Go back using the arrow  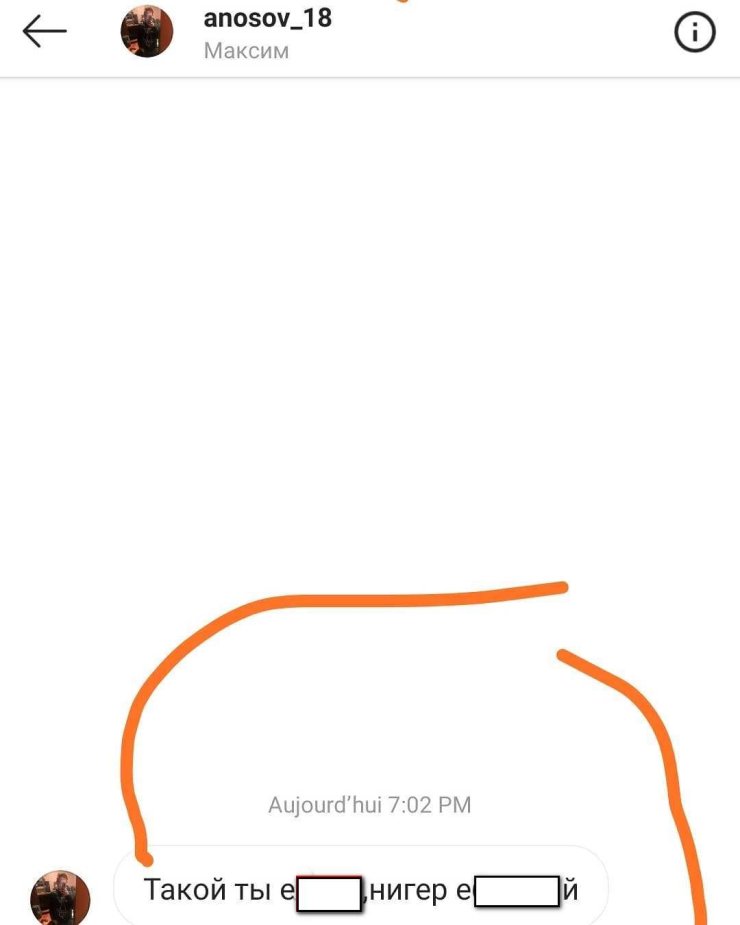45,32
